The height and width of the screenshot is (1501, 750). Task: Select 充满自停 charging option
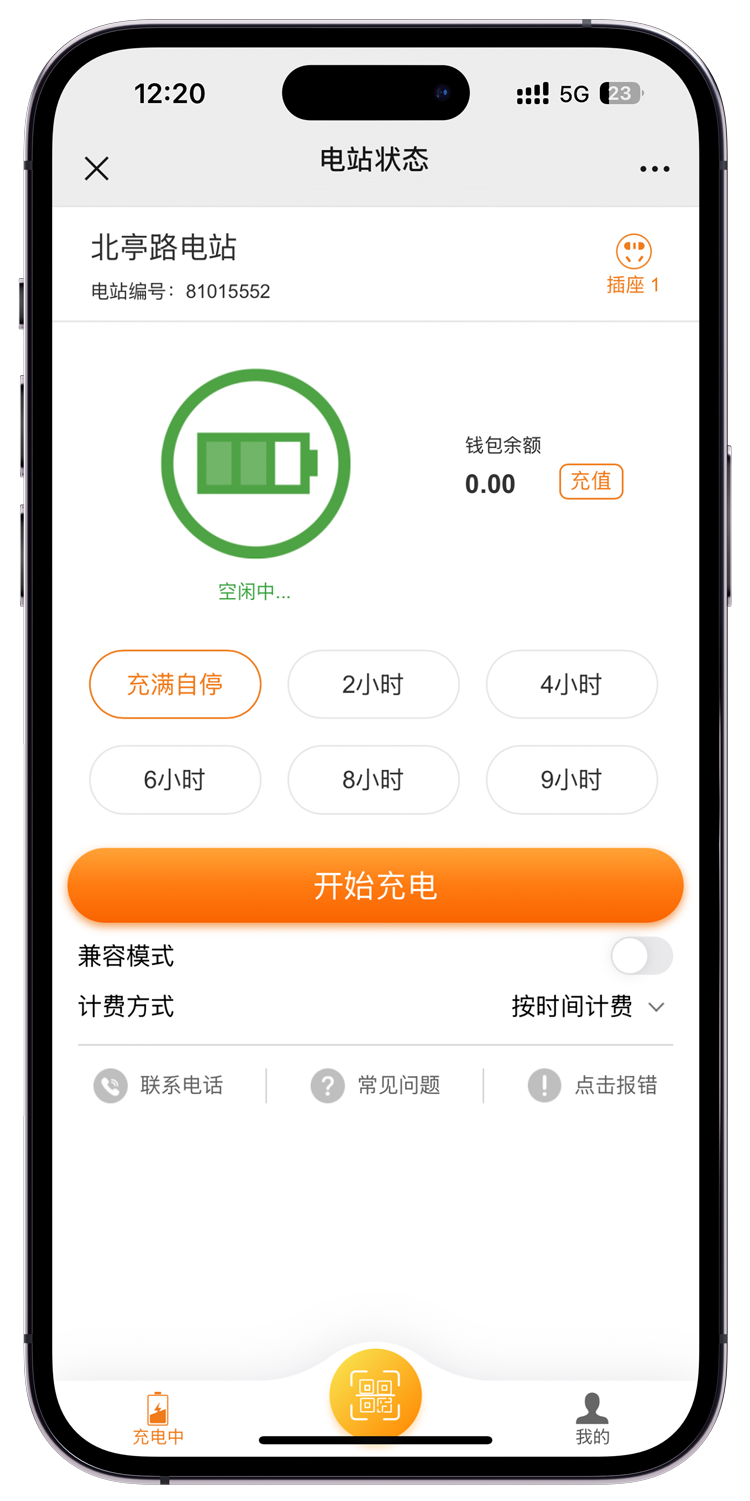[175, 685]
